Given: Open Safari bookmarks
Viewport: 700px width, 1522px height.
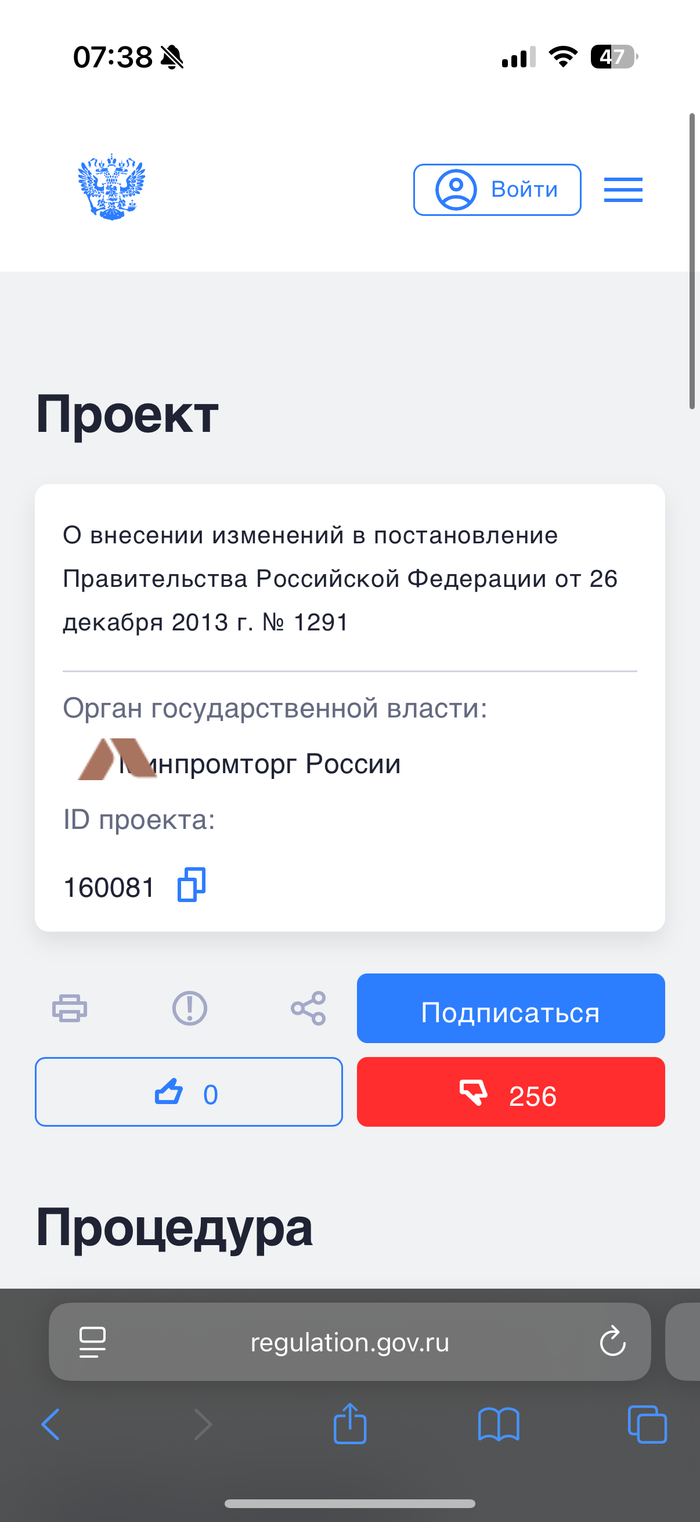Looking at the screenshot, I should (498, 1424).
